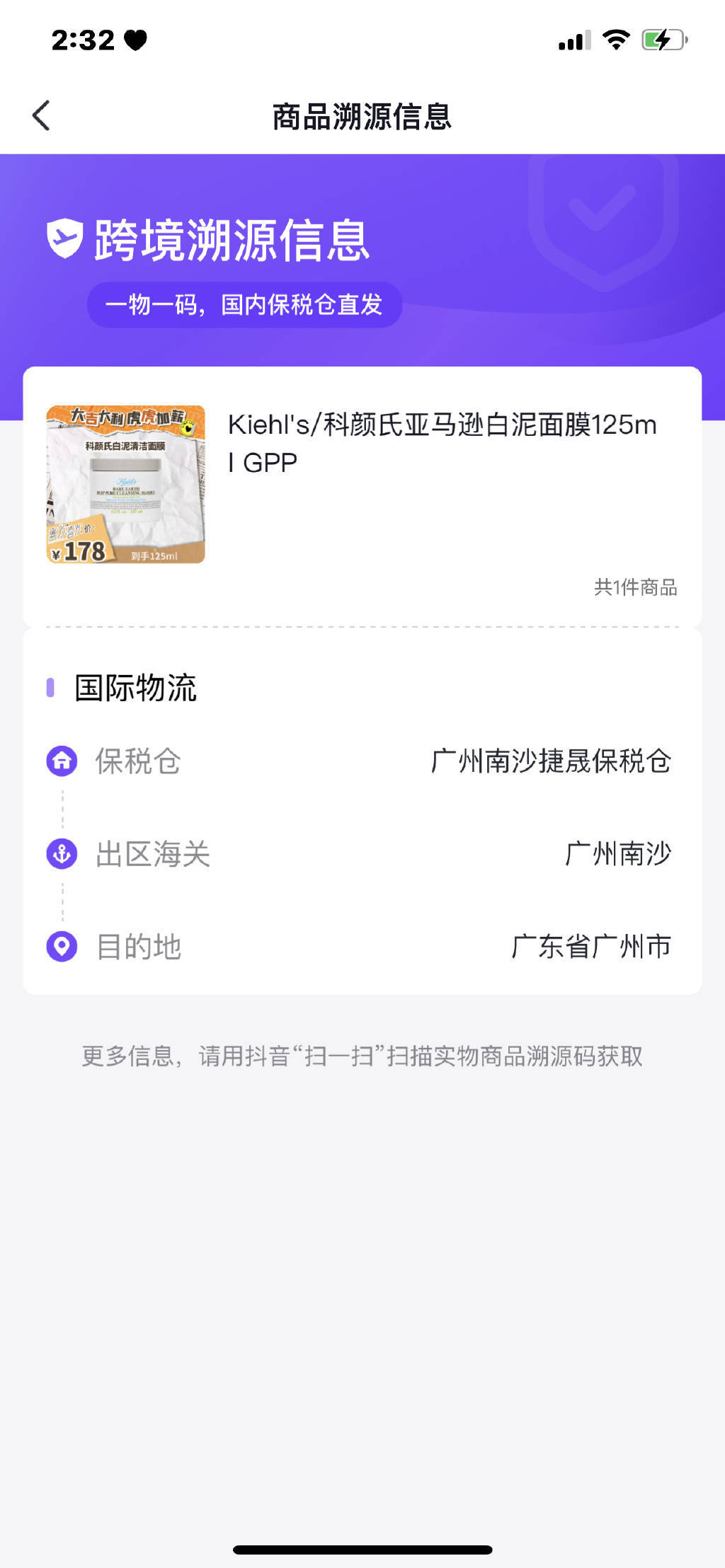Tap the cellular signal indicator
725x1568 pixels.
573,40
